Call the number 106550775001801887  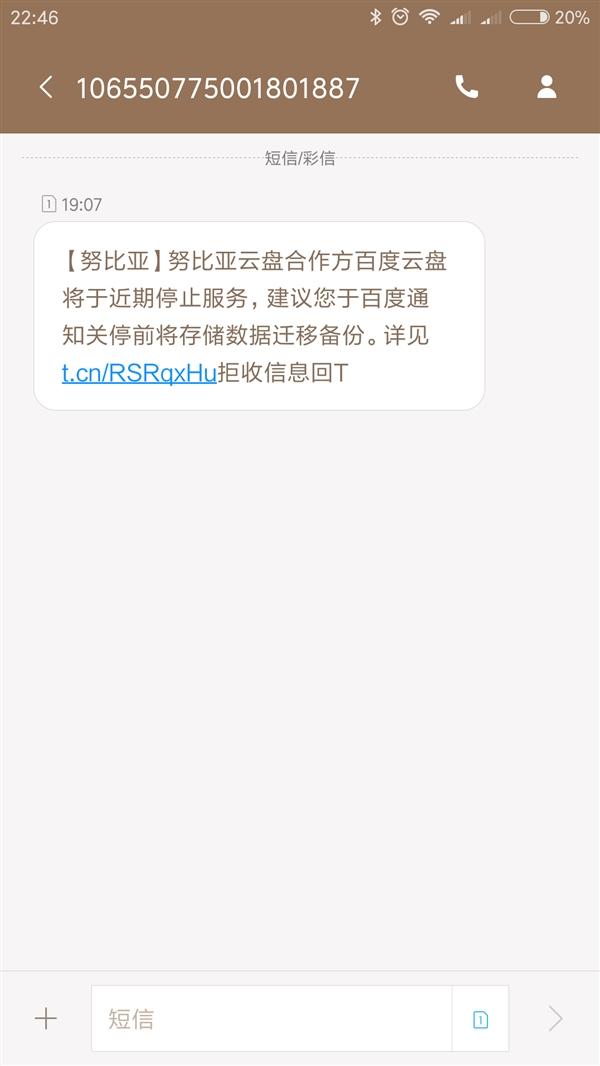click(467, 88)
